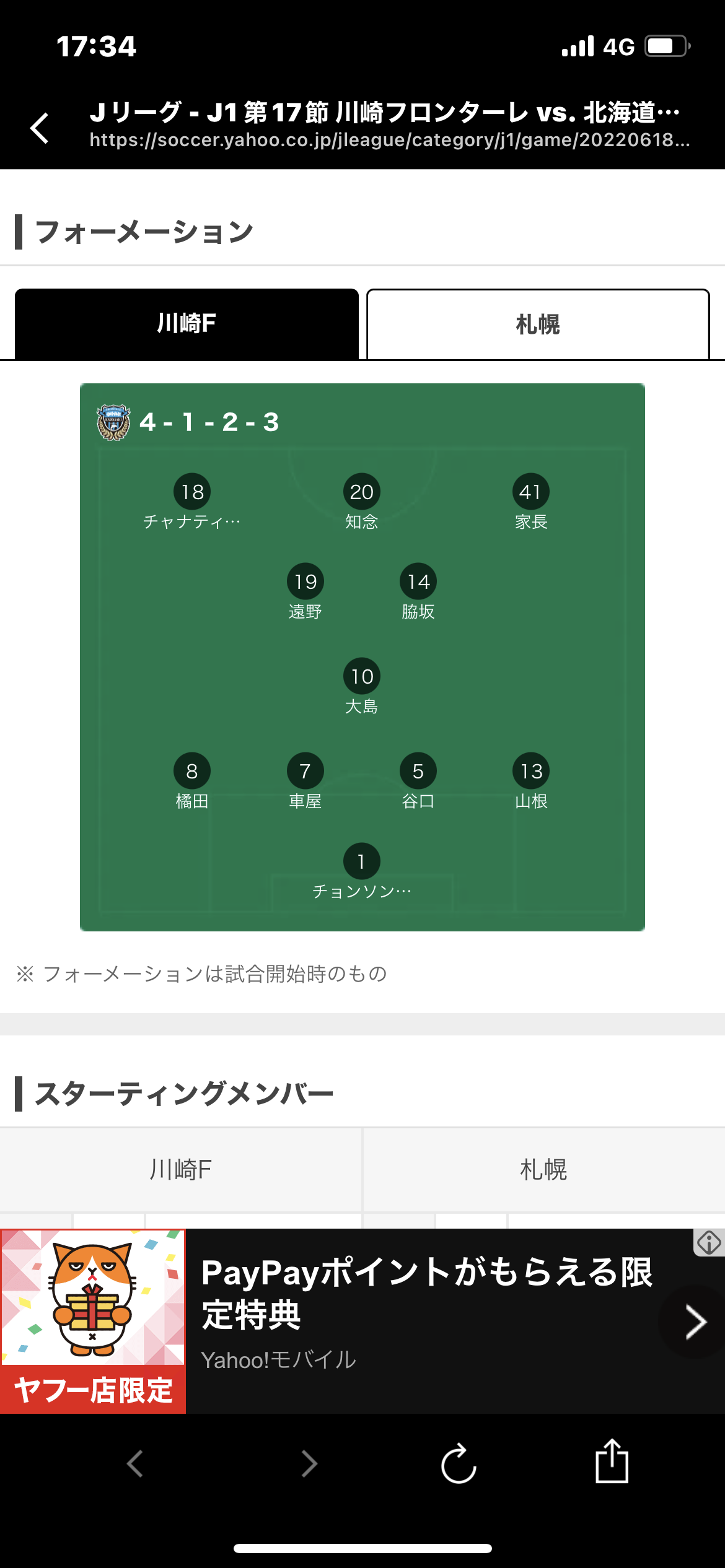
Task: Go forward in browser toolbar
Action: point(309,1464)
